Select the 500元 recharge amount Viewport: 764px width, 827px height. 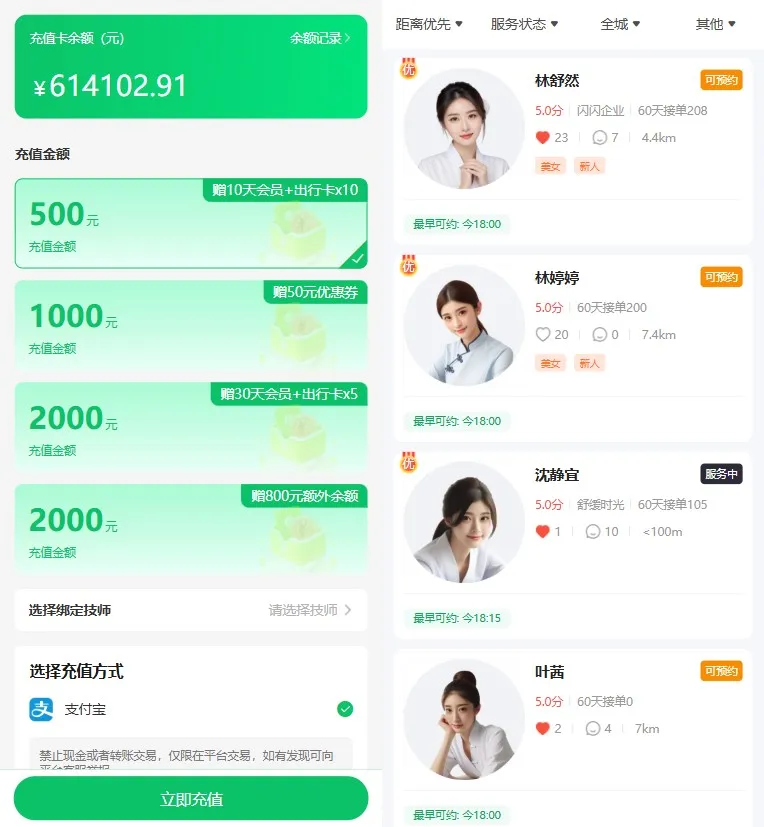[190, 225]
